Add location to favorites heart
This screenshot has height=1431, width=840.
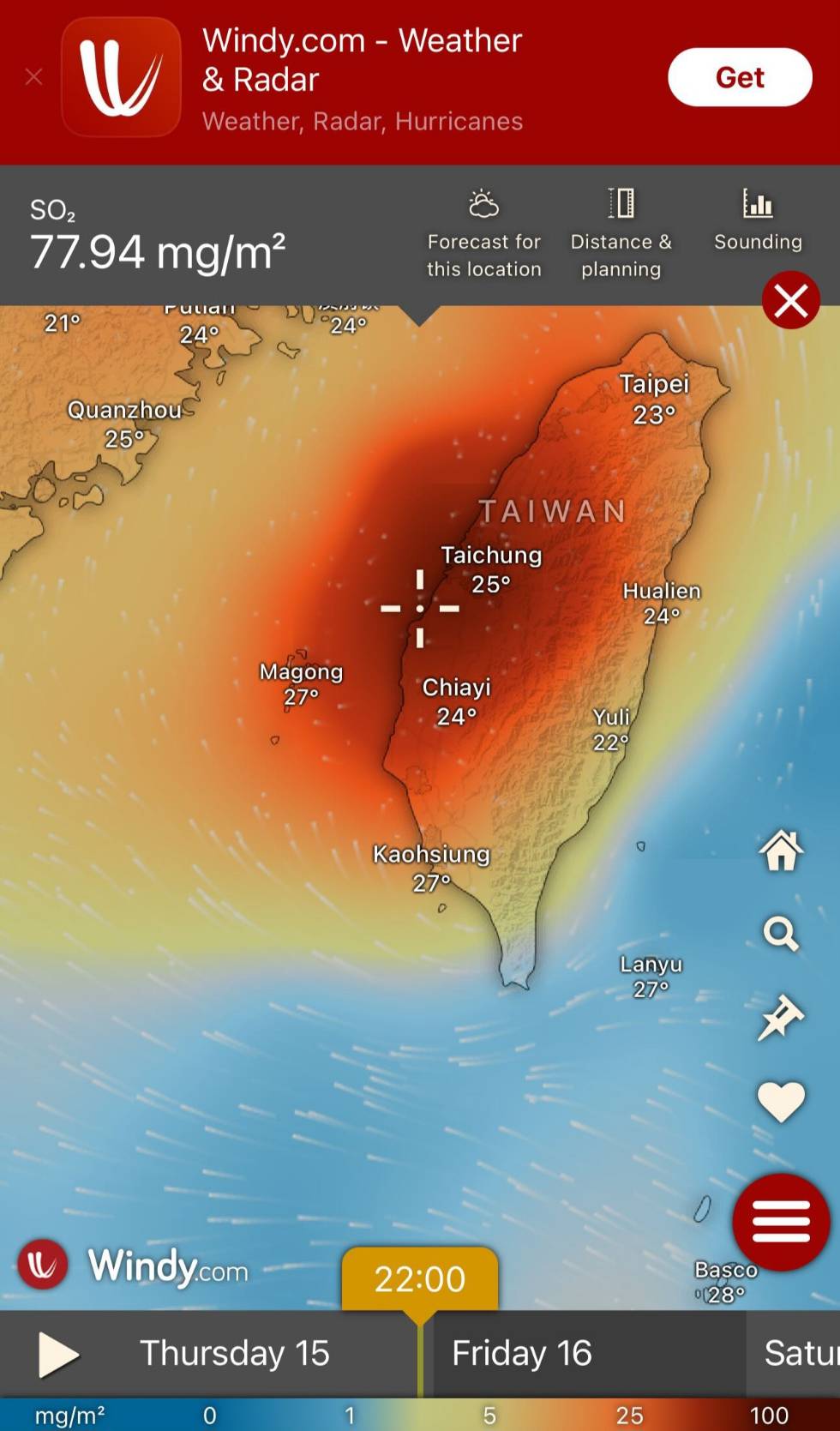point(781,1101)
